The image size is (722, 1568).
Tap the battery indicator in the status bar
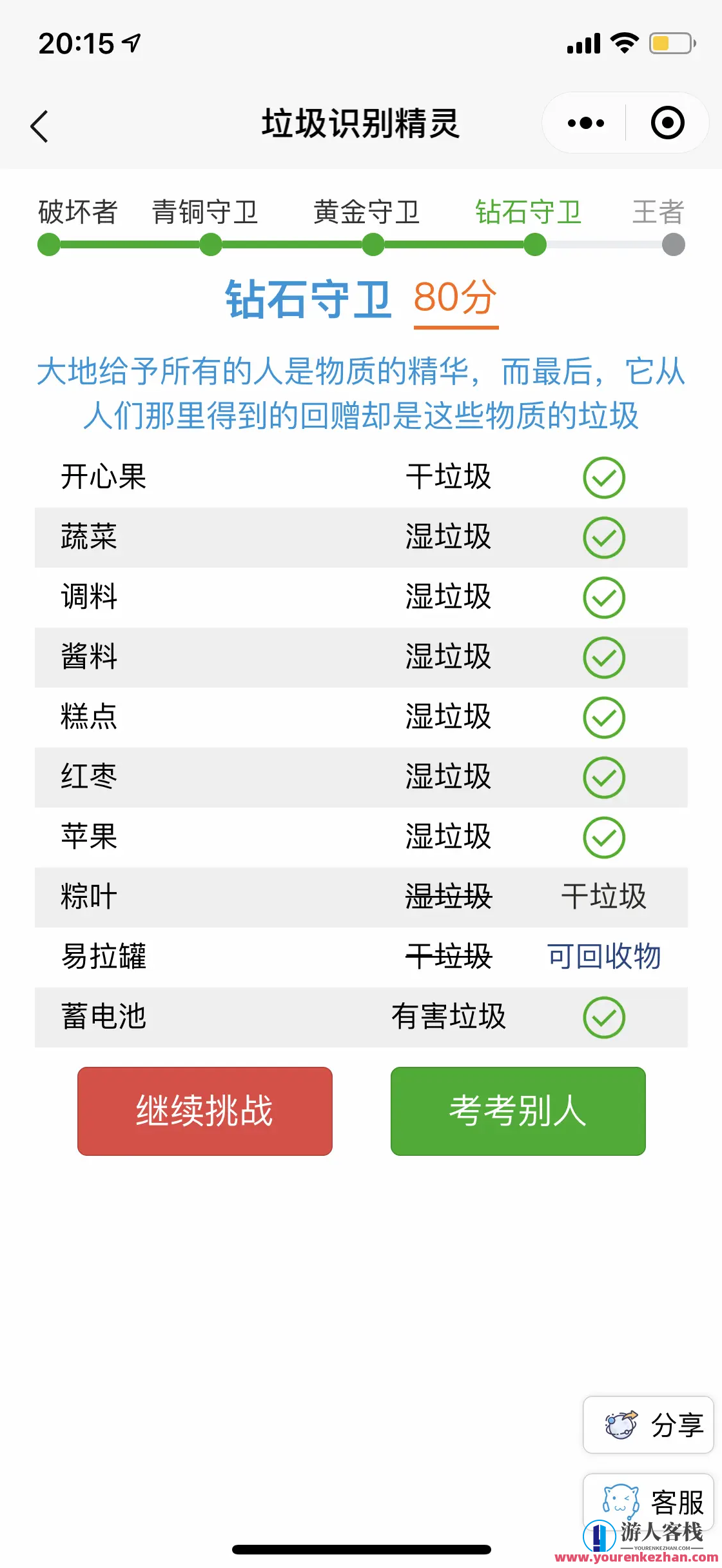pyautogui.click(x=668, y=43)
